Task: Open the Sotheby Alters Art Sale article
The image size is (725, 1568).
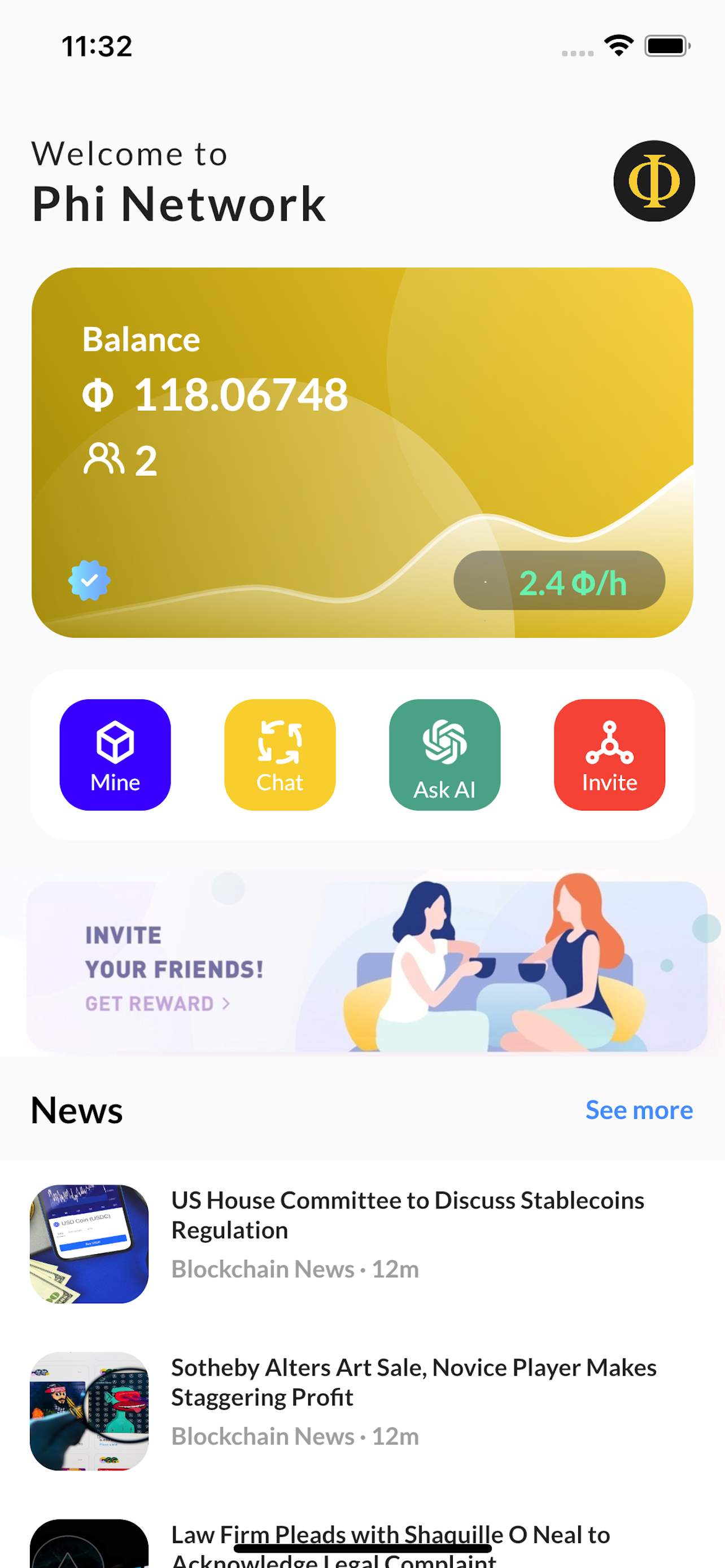Action: 413,1381
